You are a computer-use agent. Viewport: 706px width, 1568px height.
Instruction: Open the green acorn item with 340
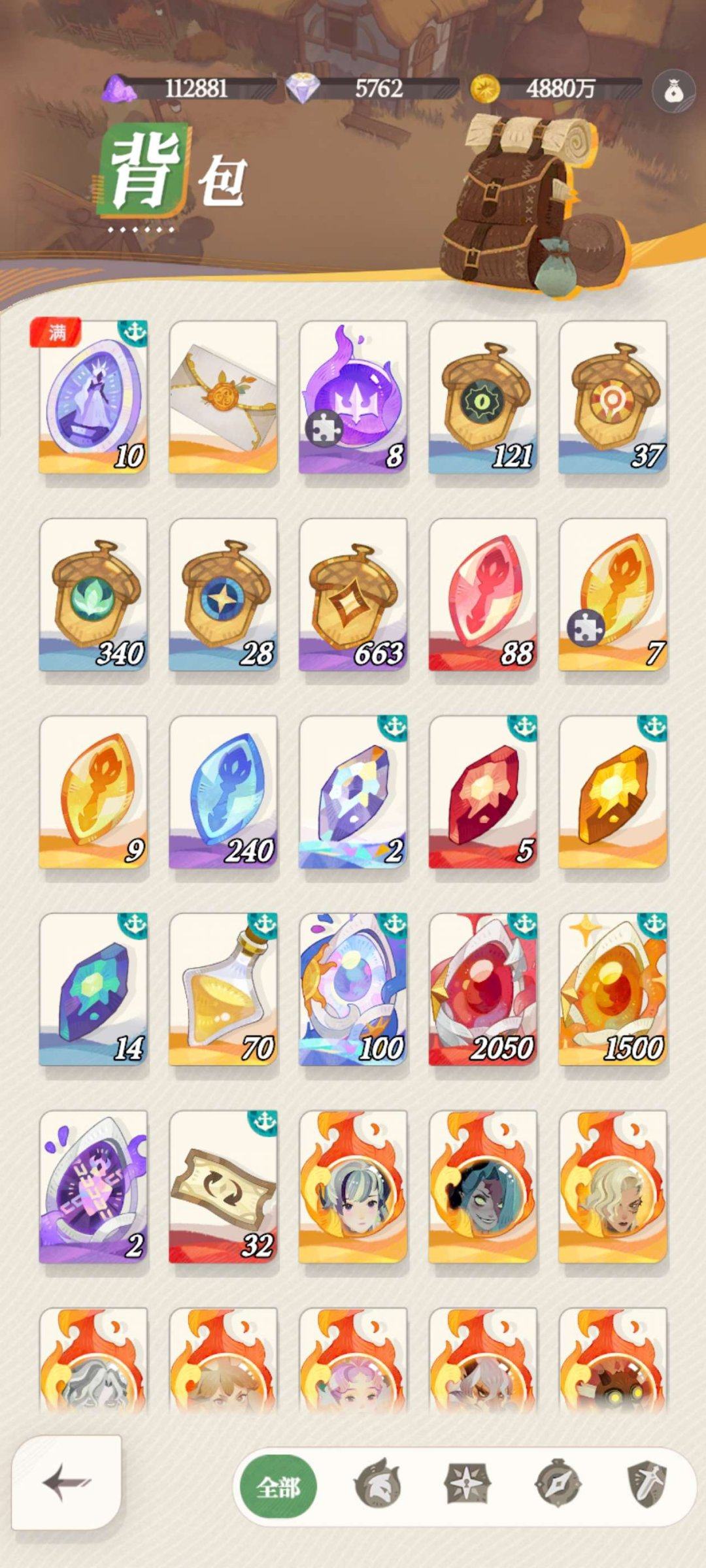coord(93,595)
